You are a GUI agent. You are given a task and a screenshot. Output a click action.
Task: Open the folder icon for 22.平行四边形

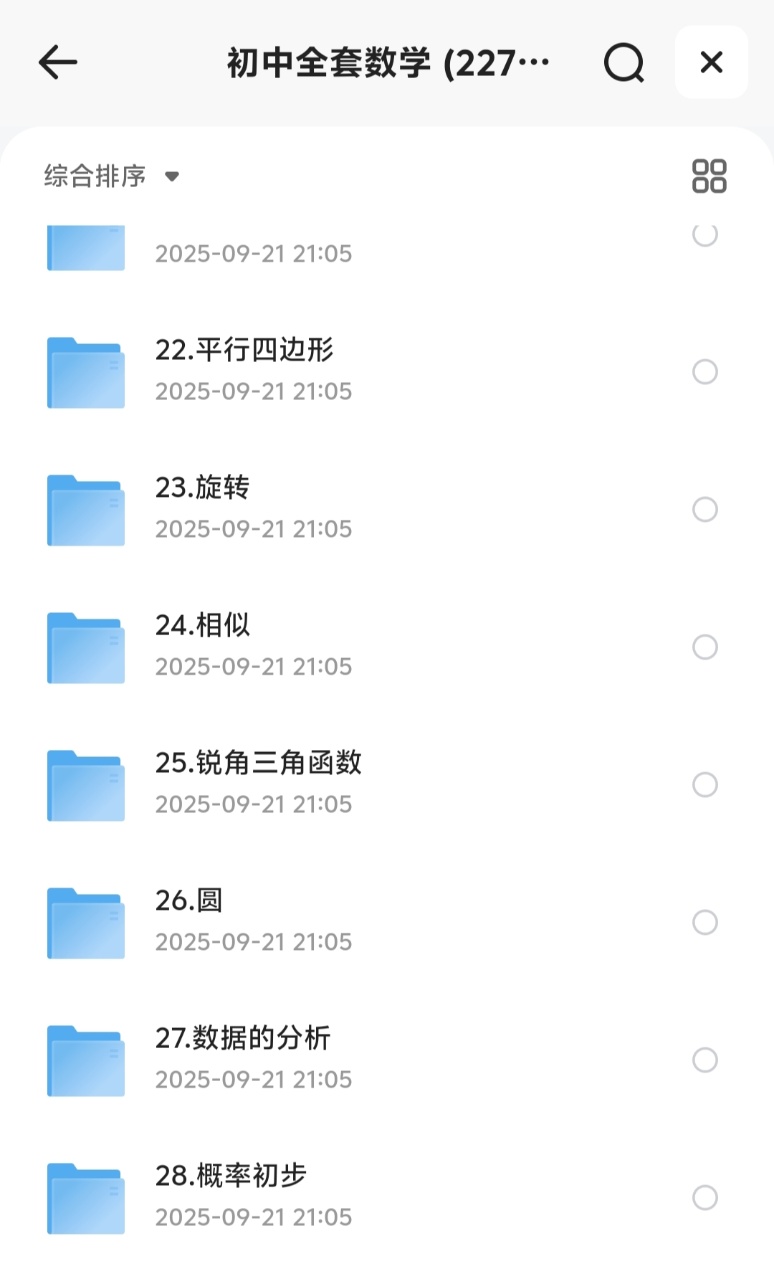(85, 371)
